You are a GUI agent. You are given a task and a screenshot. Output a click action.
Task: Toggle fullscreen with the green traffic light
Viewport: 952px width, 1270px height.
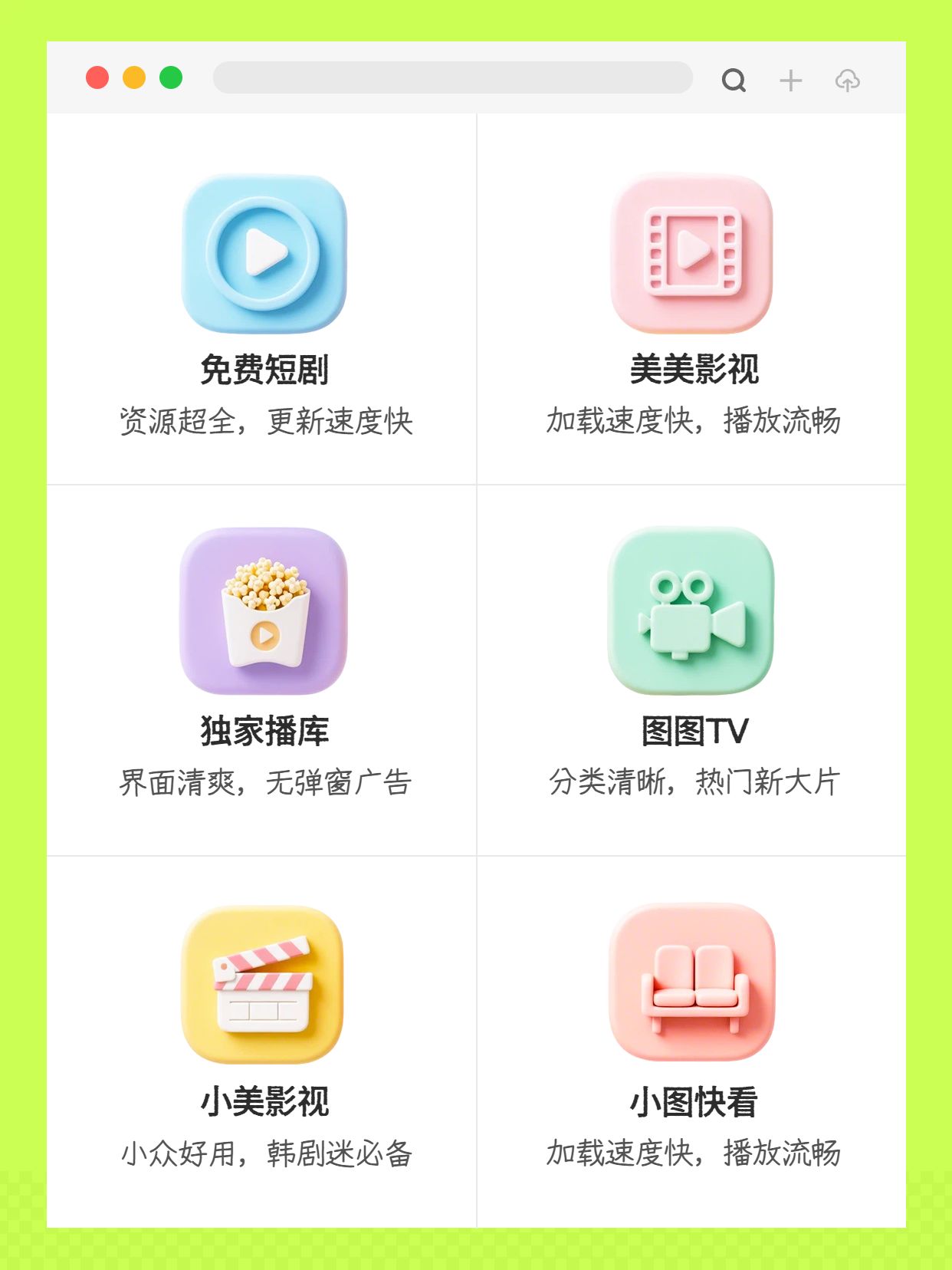[x=170, y=77]
